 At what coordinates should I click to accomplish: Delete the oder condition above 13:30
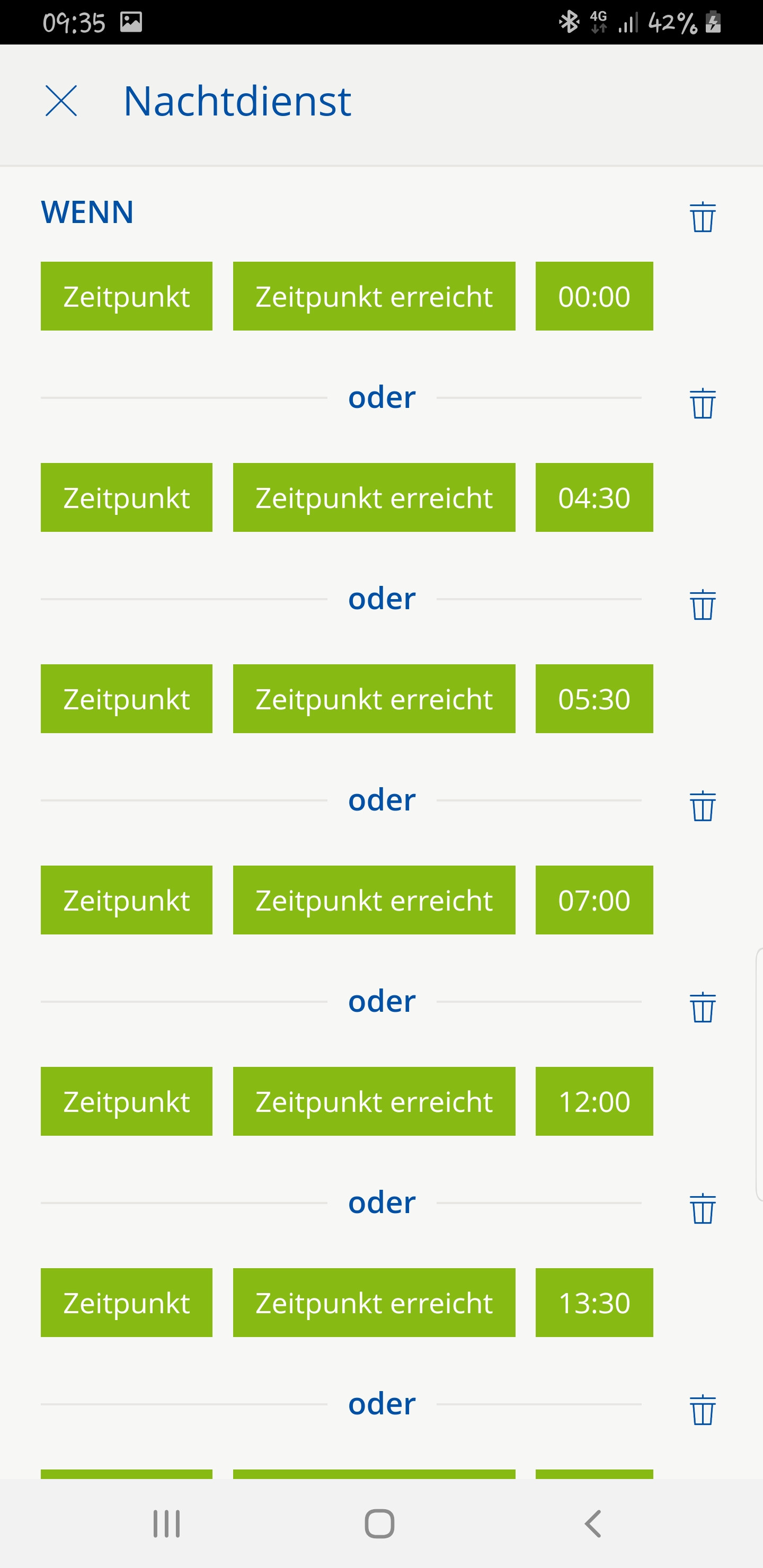(x=702, y=1208)
